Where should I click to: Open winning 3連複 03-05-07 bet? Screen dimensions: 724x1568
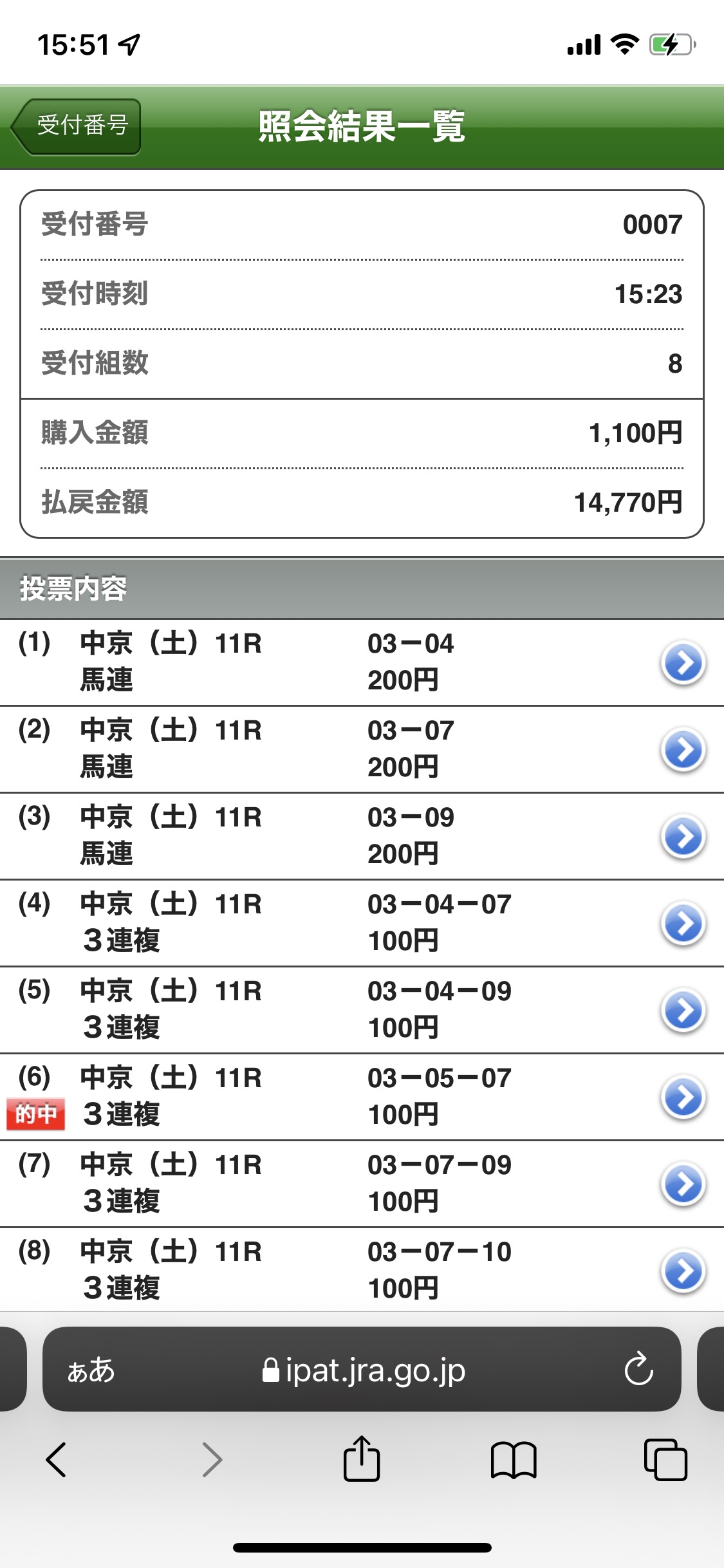click(x=683, y=1097)
